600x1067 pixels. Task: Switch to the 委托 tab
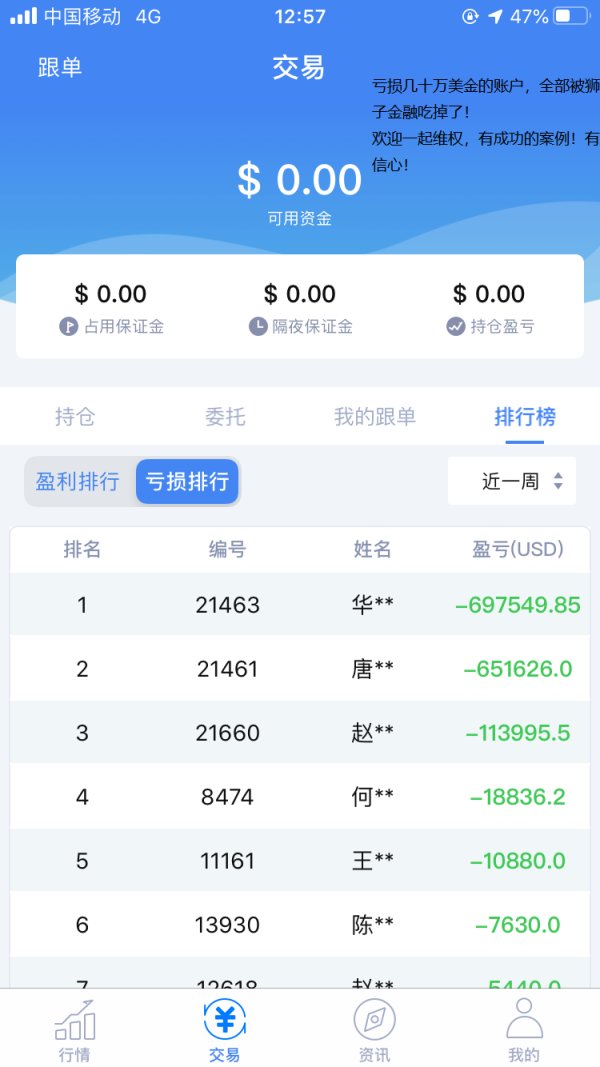pos(224,416)
